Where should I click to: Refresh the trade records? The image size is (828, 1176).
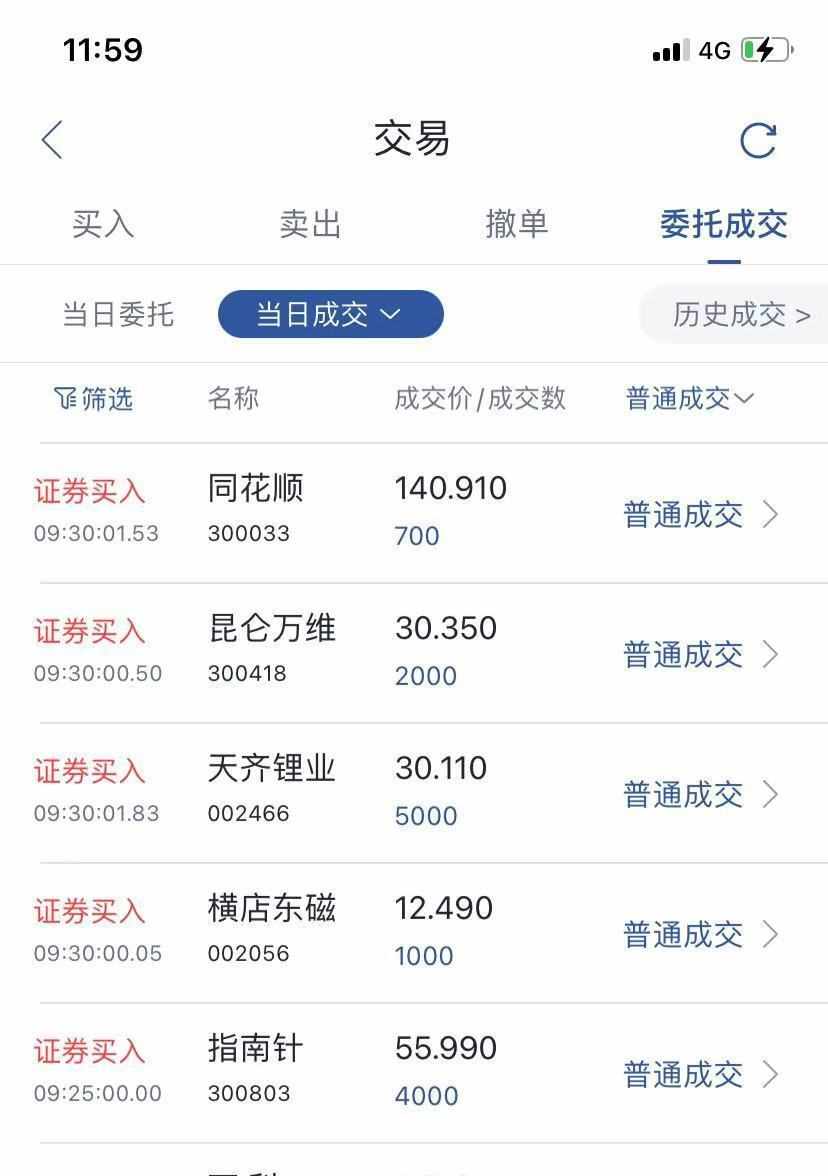pos(757,140)
